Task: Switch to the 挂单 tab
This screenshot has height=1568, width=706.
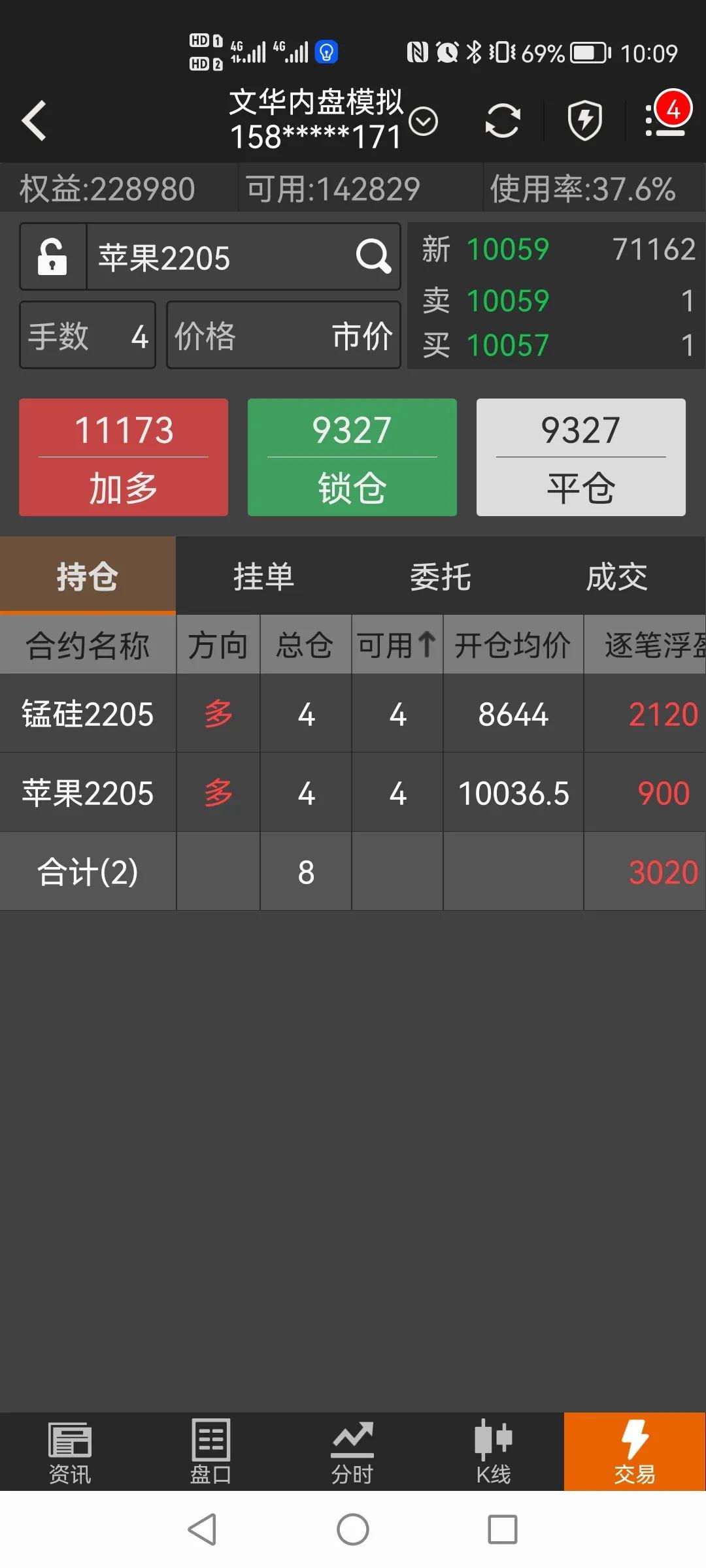Action: coord(264,576)
